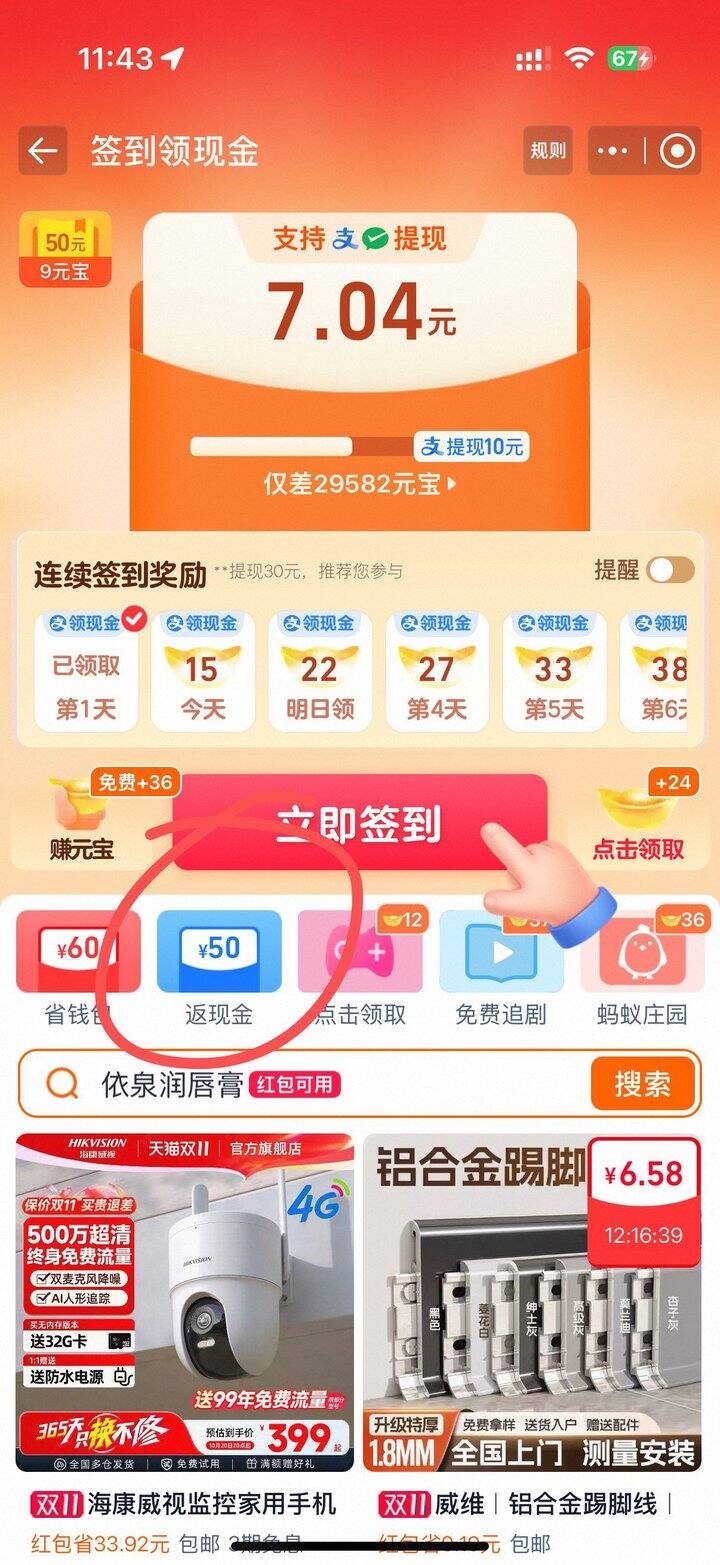Open 省钱包 ¥60 shortcut
This screenshot has width=720, height=1565.
[x=78, y=966]
